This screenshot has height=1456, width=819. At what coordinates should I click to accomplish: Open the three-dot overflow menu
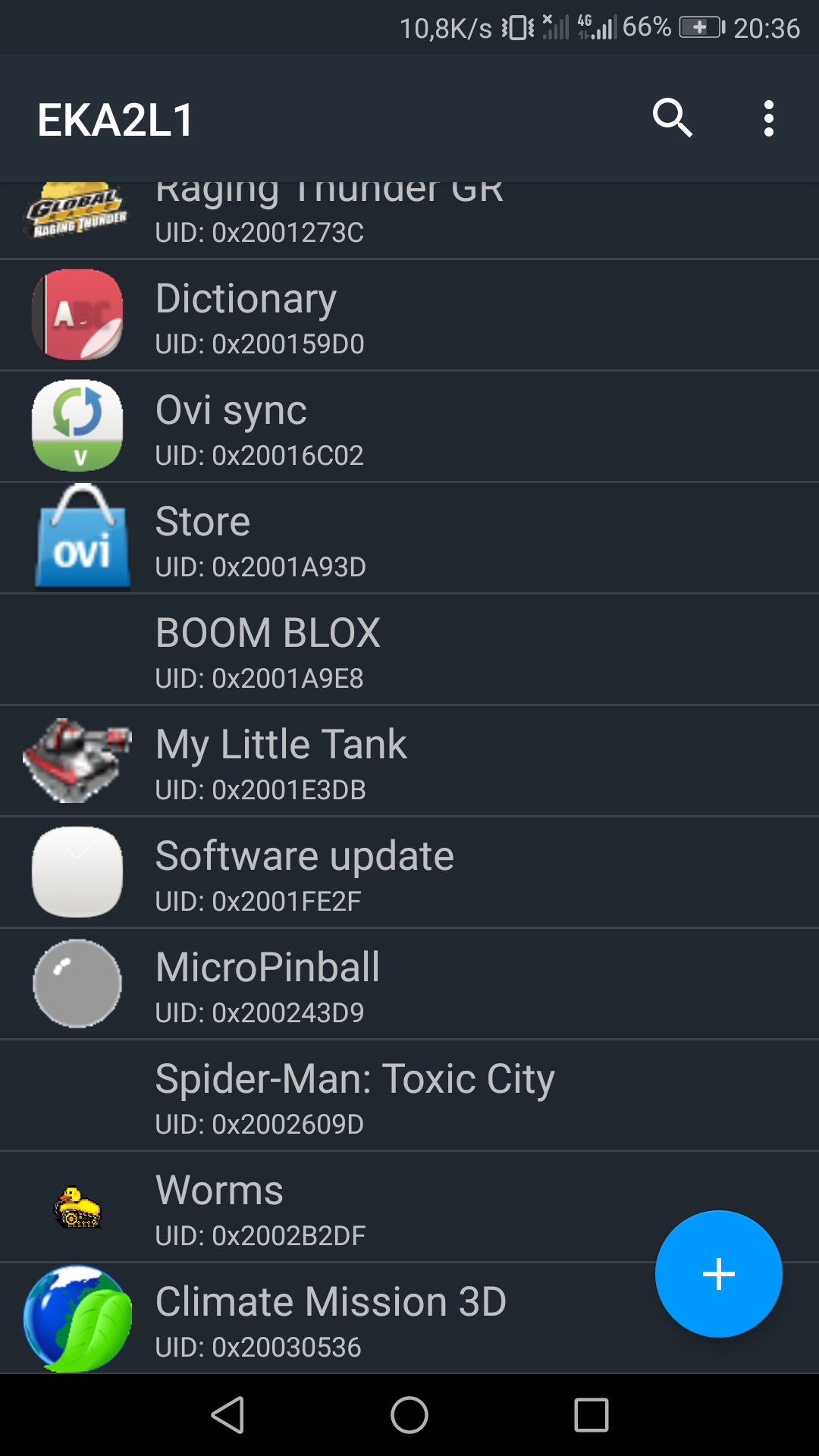768,118
